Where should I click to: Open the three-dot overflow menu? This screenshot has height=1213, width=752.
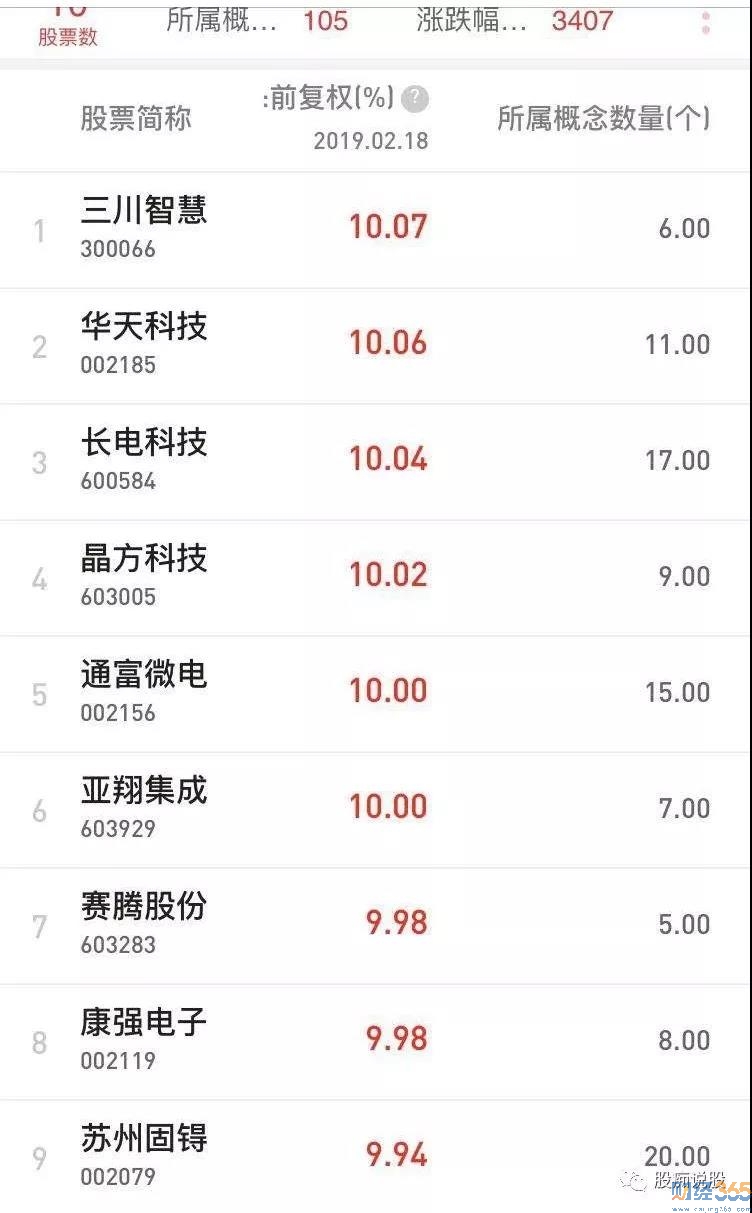pyautogui.click(x=706, y=23)
